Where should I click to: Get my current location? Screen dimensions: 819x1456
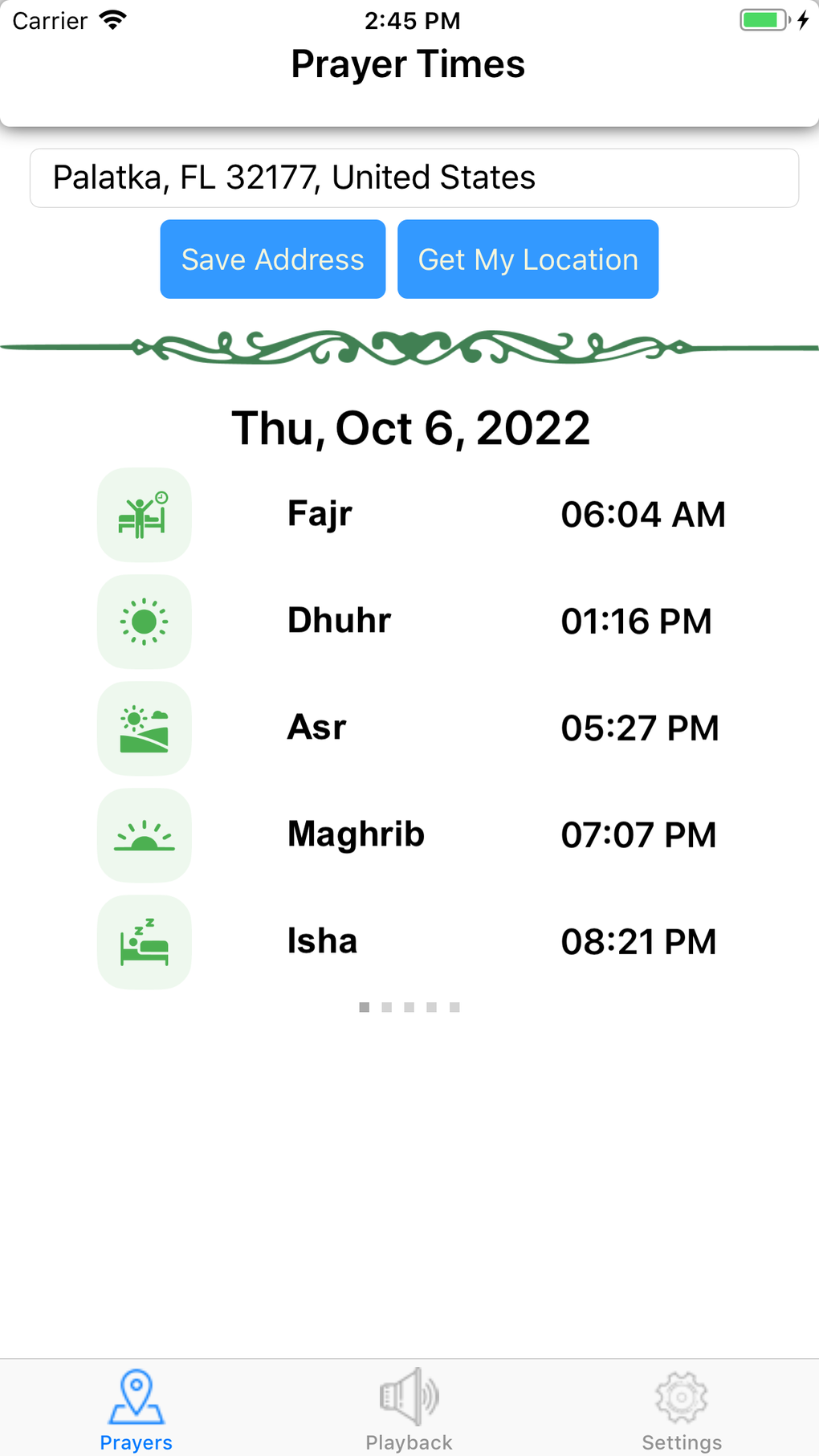click(x=528, y=259)
